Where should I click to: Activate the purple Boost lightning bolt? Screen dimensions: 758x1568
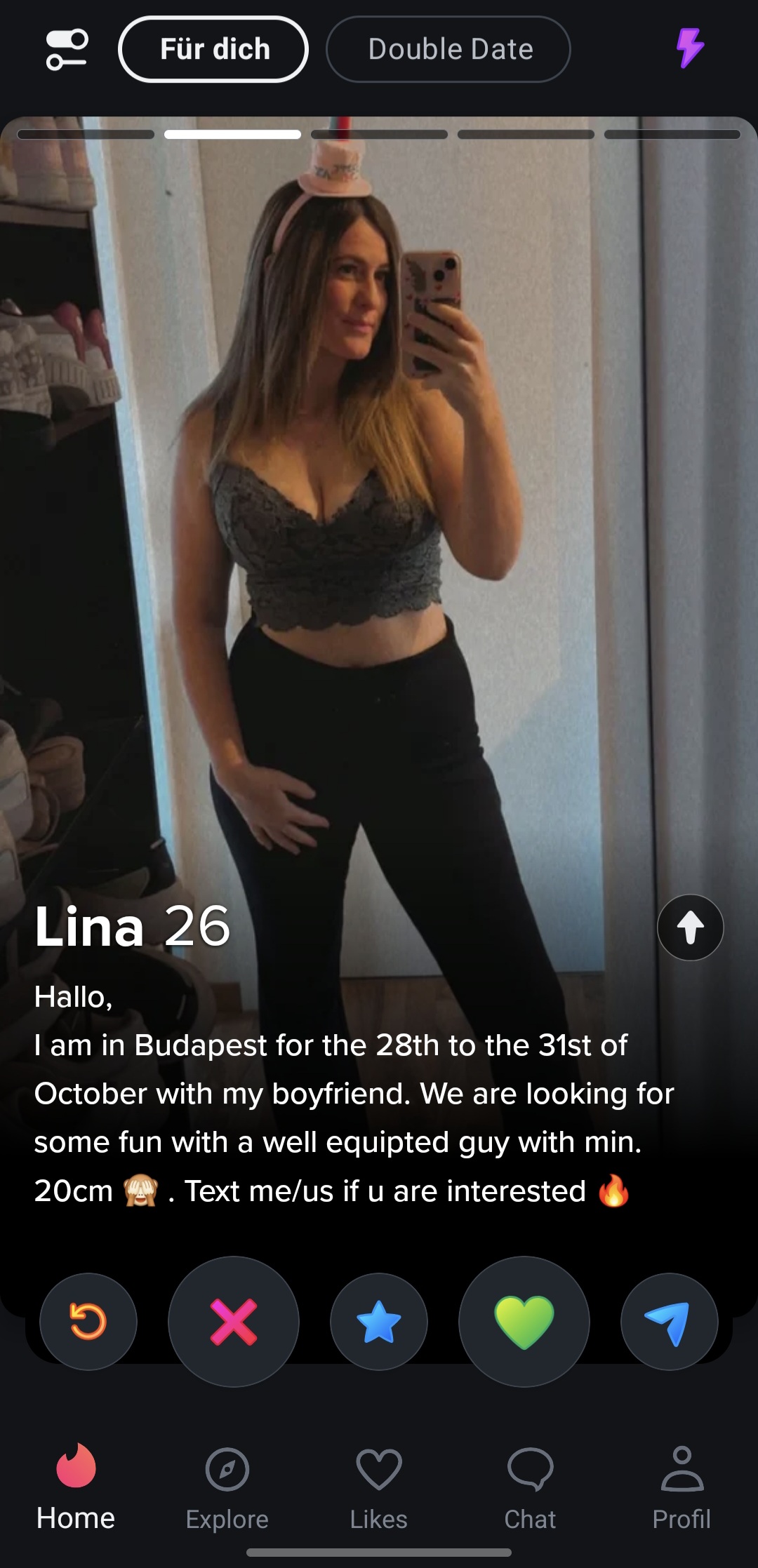tap(690, 48)
